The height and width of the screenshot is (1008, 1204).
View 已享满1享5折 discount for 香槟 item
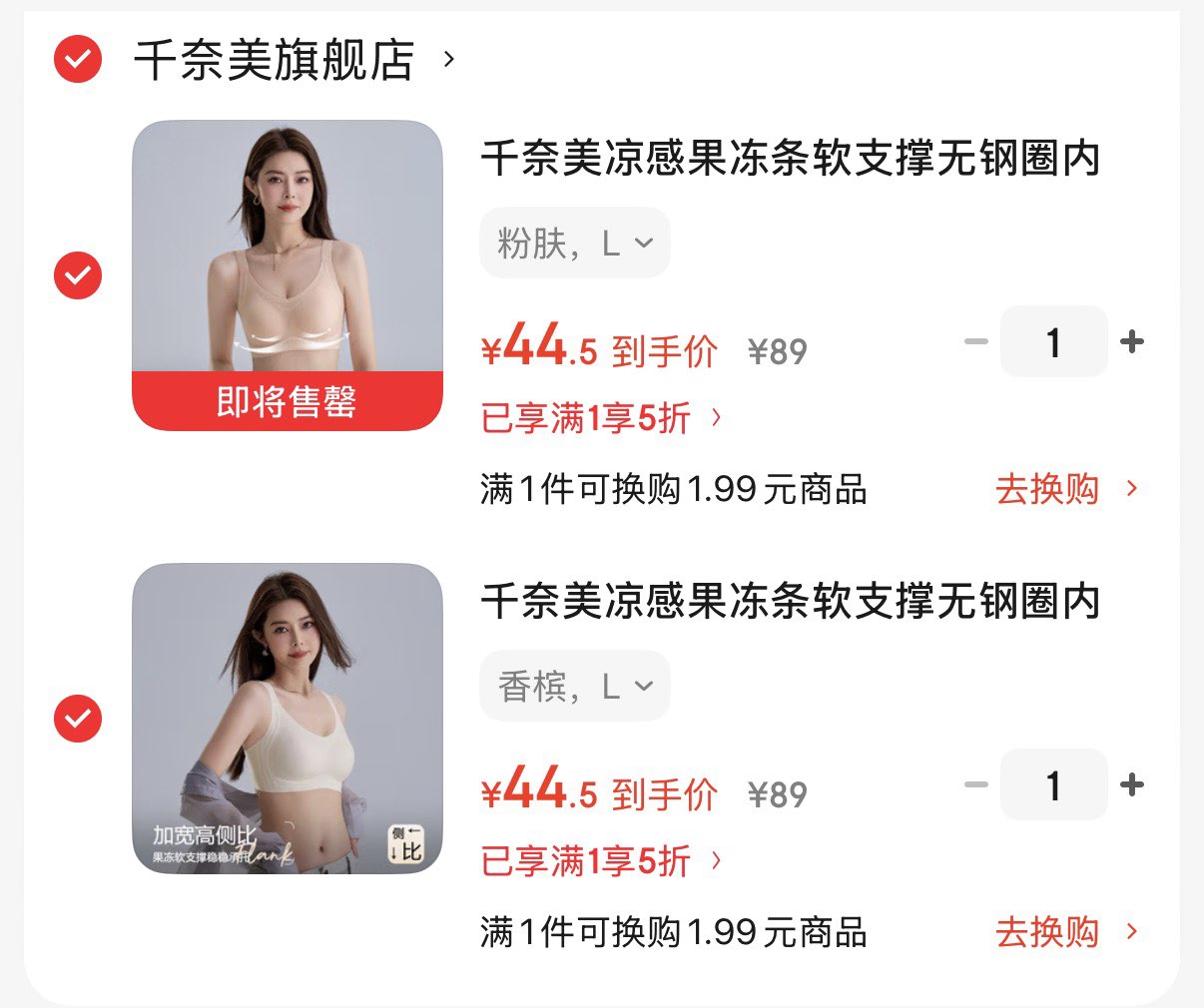point(601,861)
